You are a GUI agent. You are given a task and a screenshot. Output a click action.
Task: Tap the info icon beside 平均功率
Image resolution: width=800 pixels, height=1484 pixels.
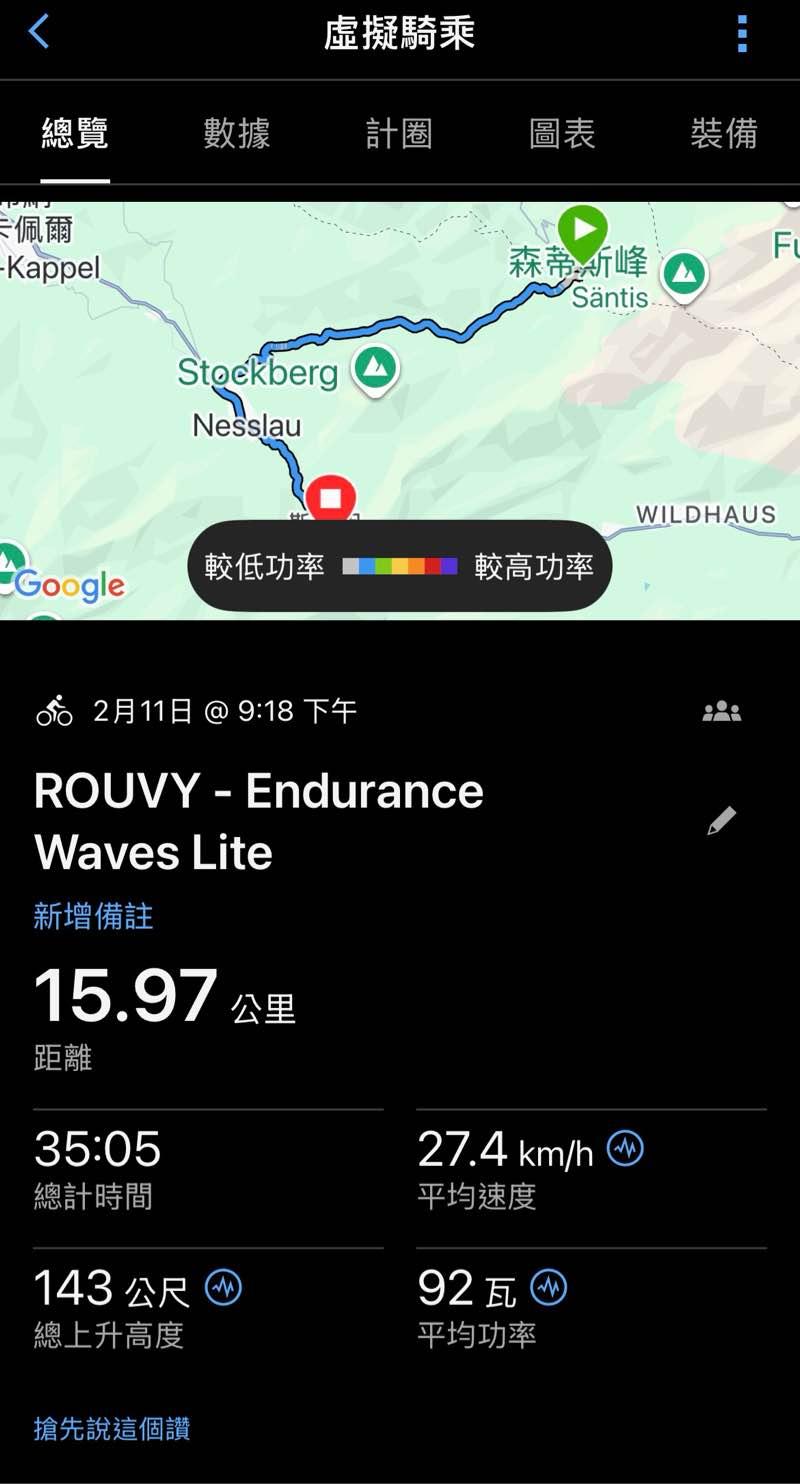point(549,1288)
